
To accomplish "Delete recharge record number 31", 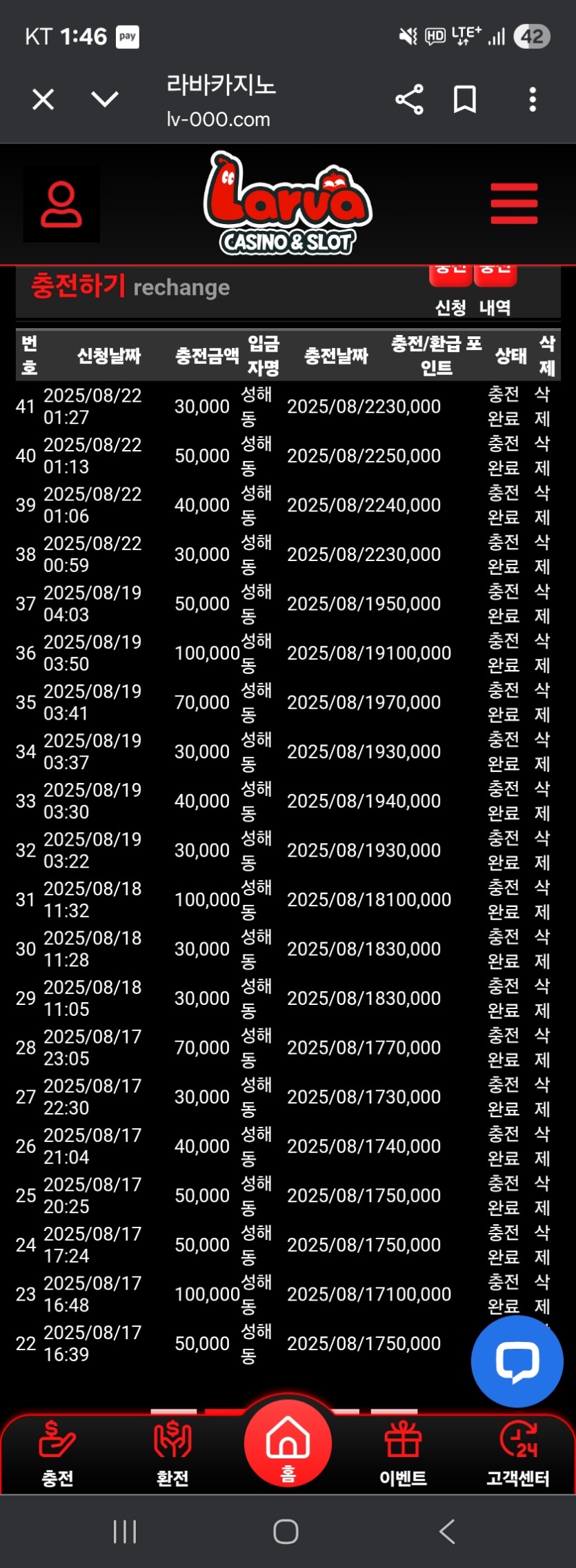I will coord(542,899).
